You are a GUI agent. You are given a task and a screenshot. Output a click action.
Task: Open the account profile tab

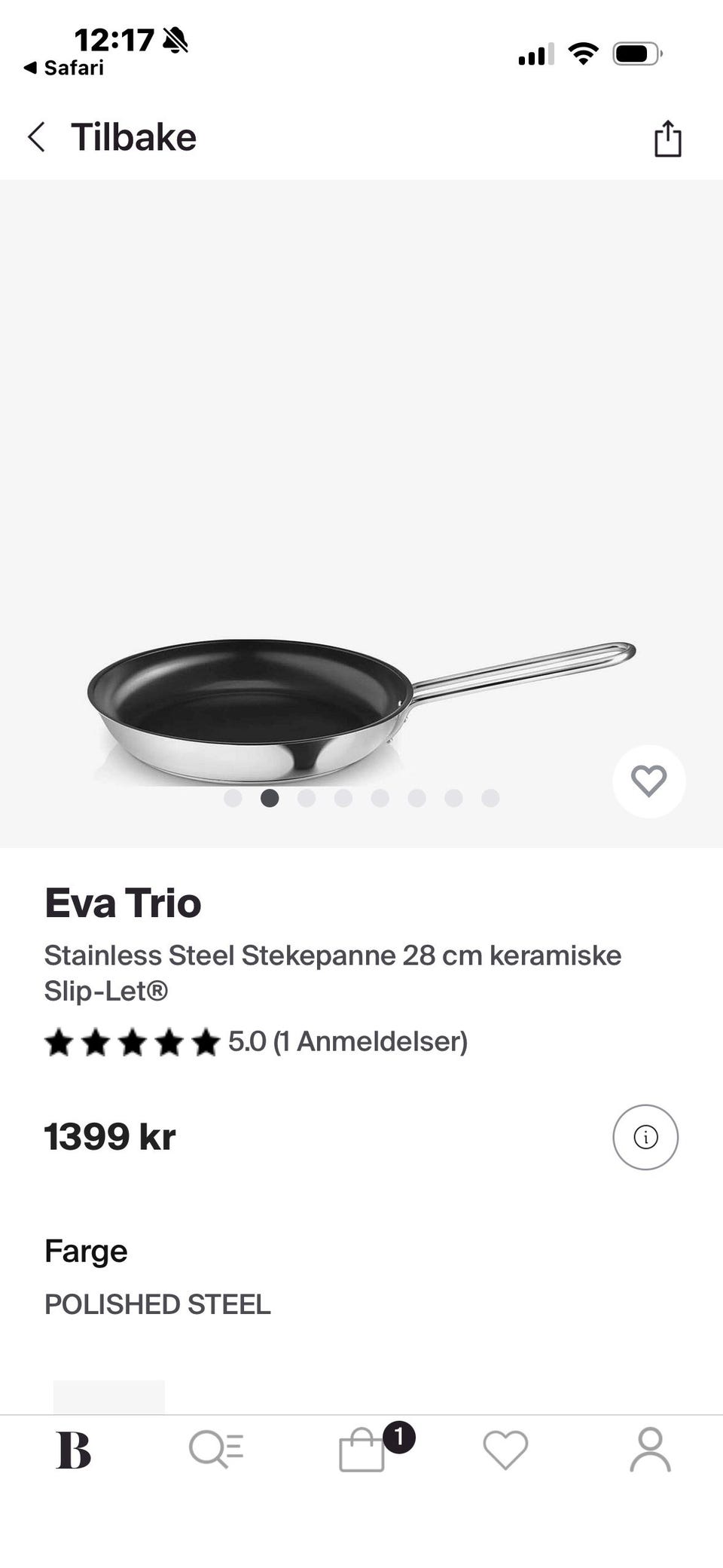[650, 1450]
